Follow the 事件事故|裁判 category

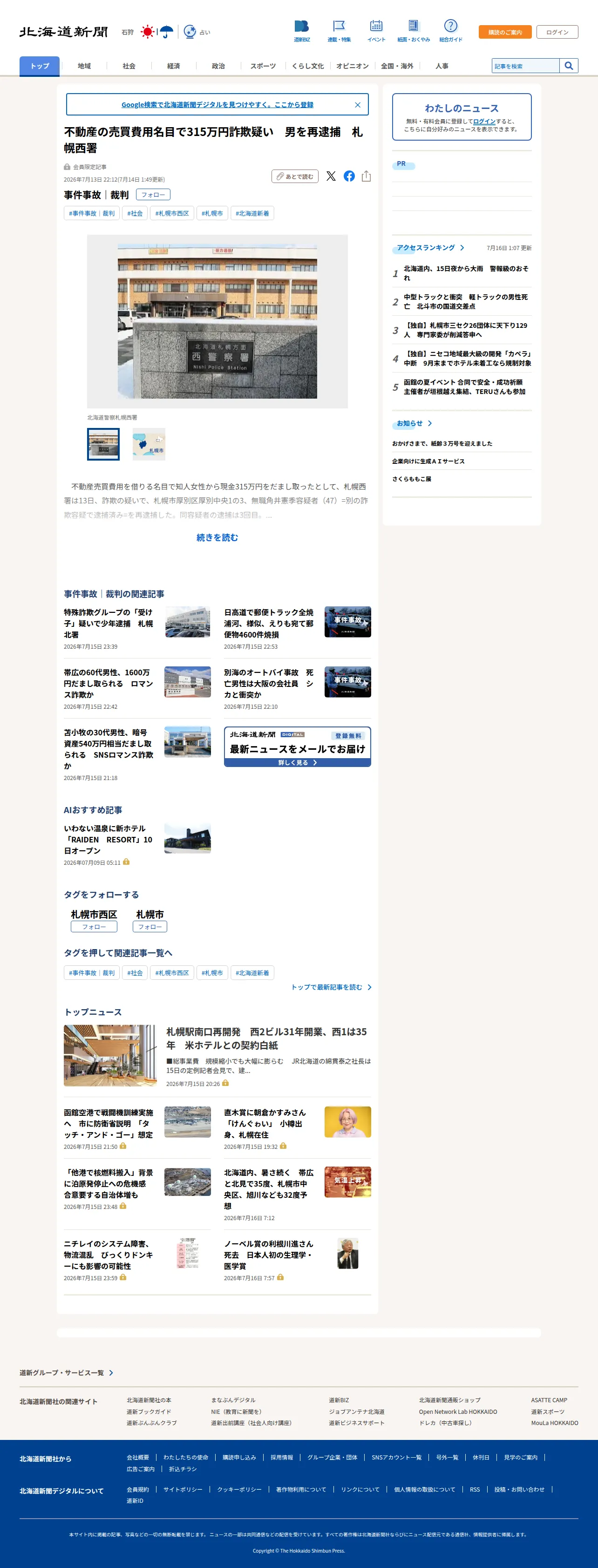(153, 195)
